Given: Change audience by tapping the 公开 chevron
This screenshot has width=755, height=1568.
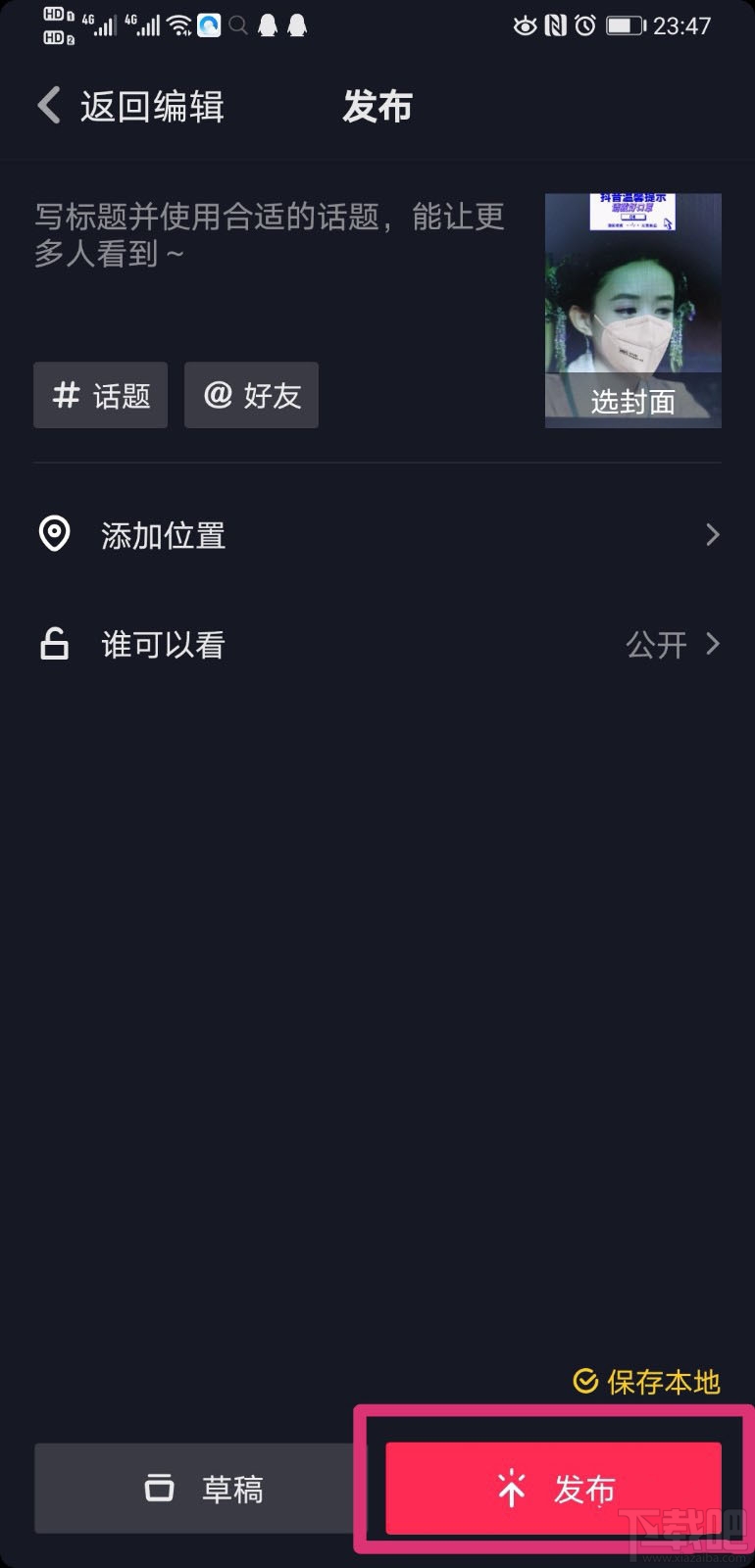Looking at the screenshot, I should (x=712, y=644).
